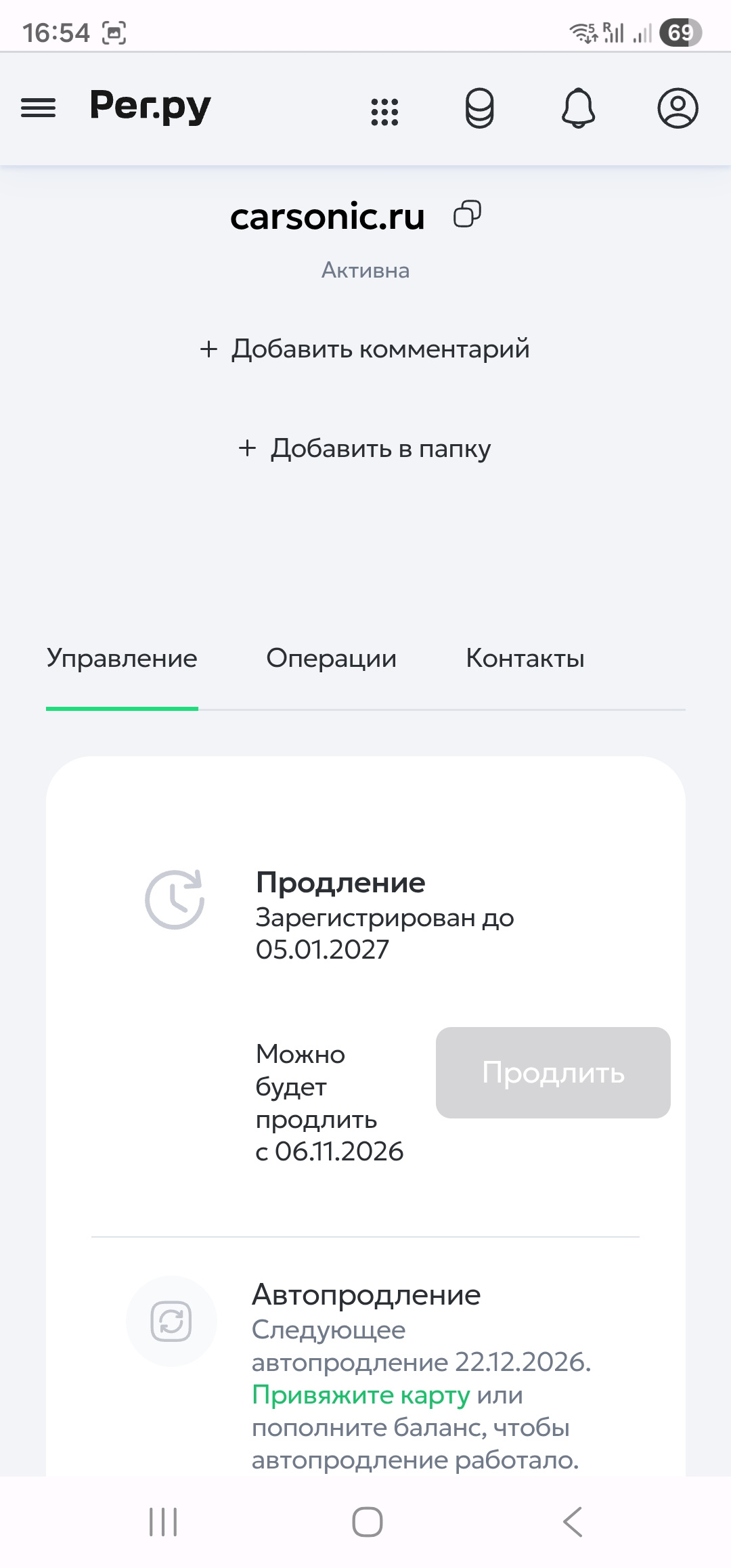Open the user profile icon

(678, 108)
